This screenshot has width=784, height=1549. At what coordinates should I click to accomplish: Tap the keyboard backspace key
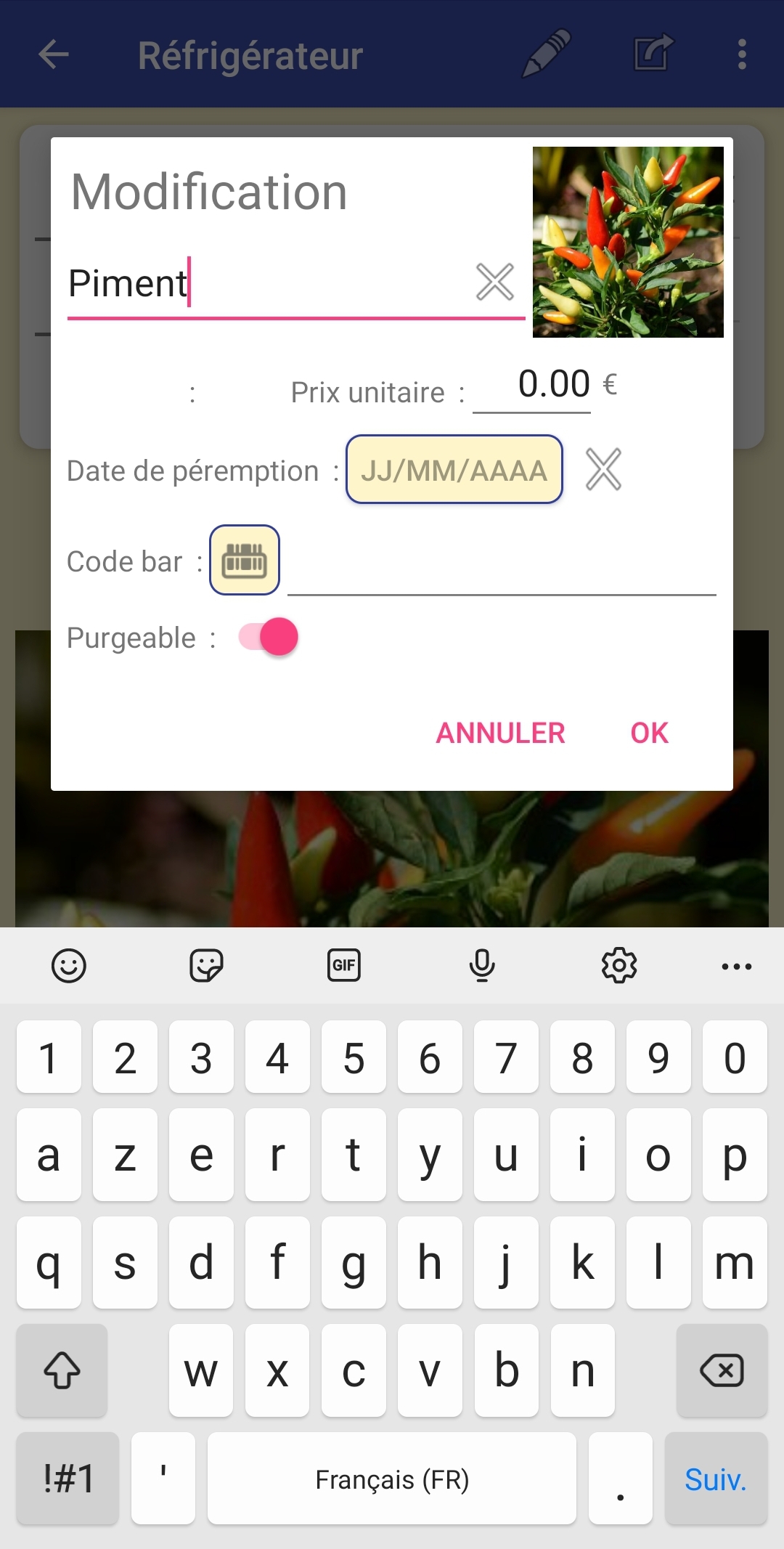point(722,1370)
